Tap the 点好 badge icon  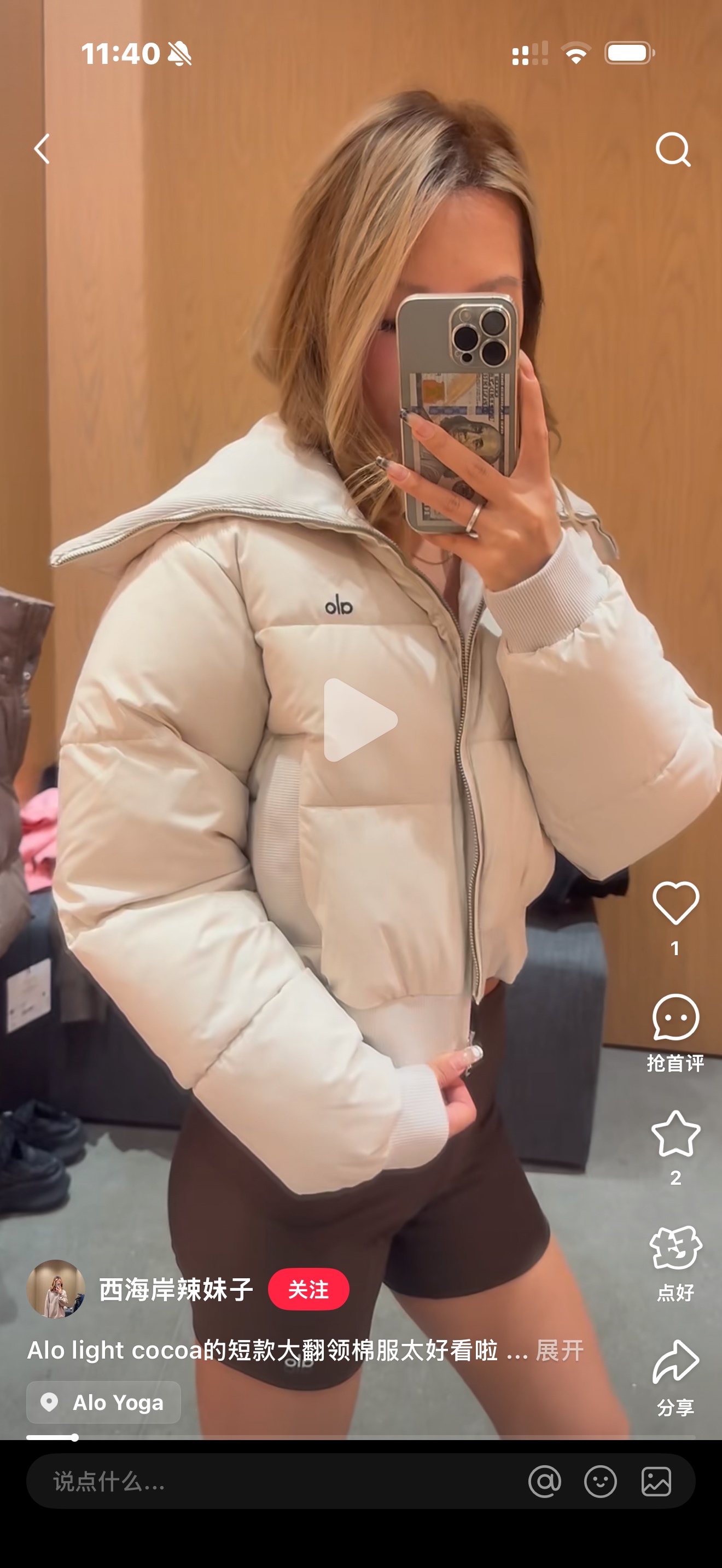[x=675, y=1248]
